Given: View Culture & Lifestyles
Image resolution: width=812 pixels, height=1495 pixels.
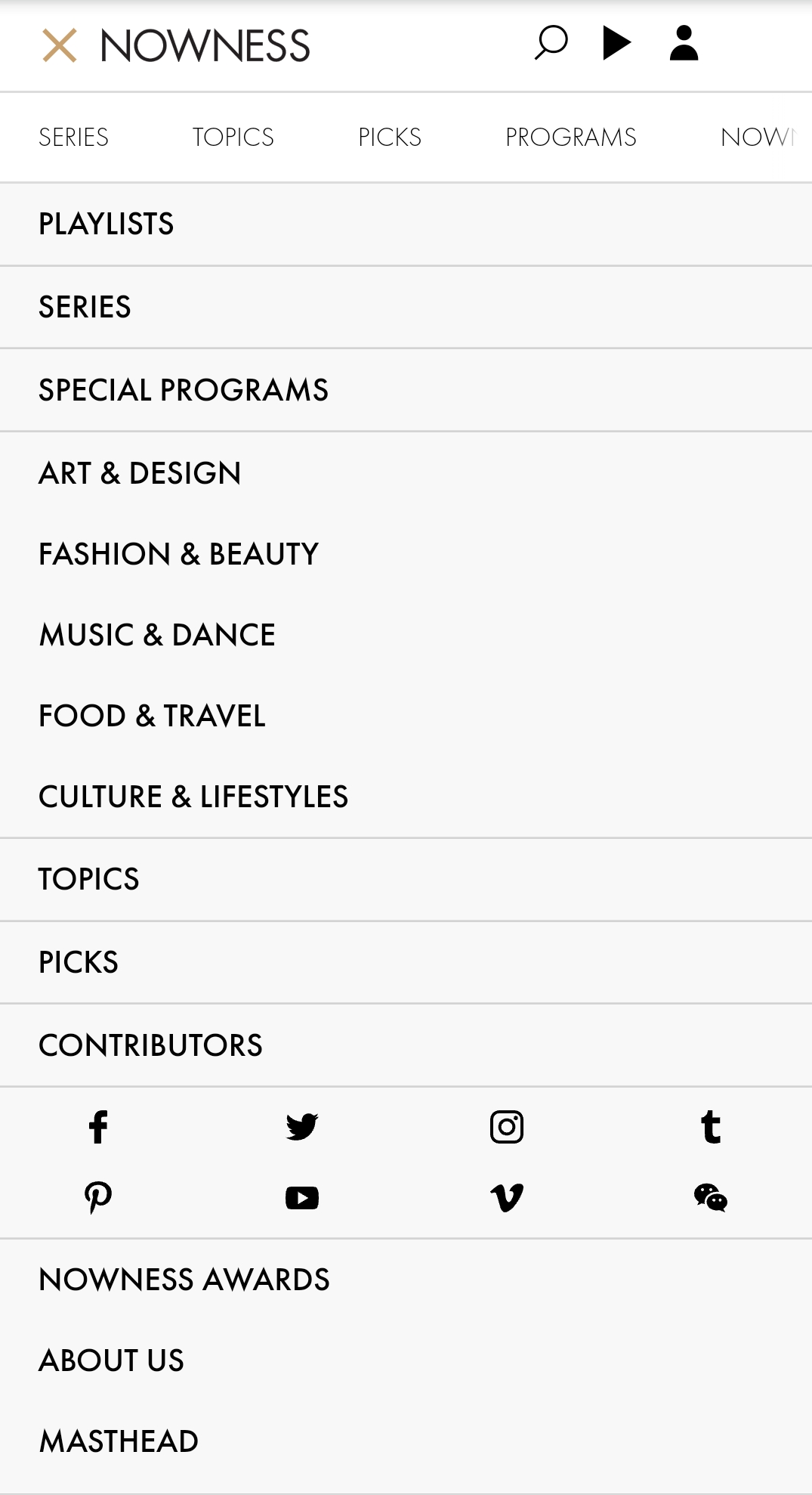Looking at the screenshot, I should (x=193, y=797).
